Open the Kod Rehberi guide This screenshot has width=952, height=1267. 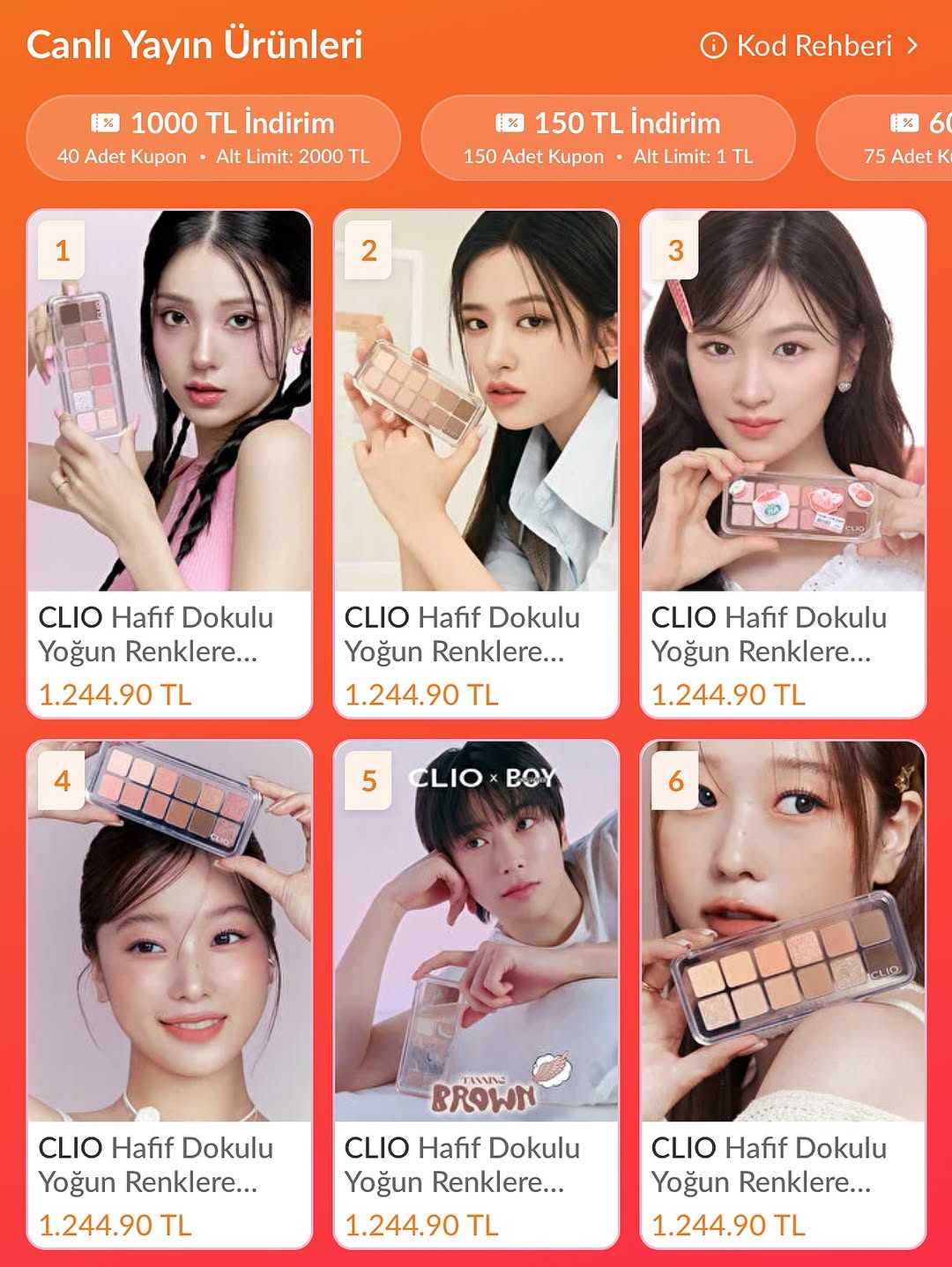tap(809, 46)
